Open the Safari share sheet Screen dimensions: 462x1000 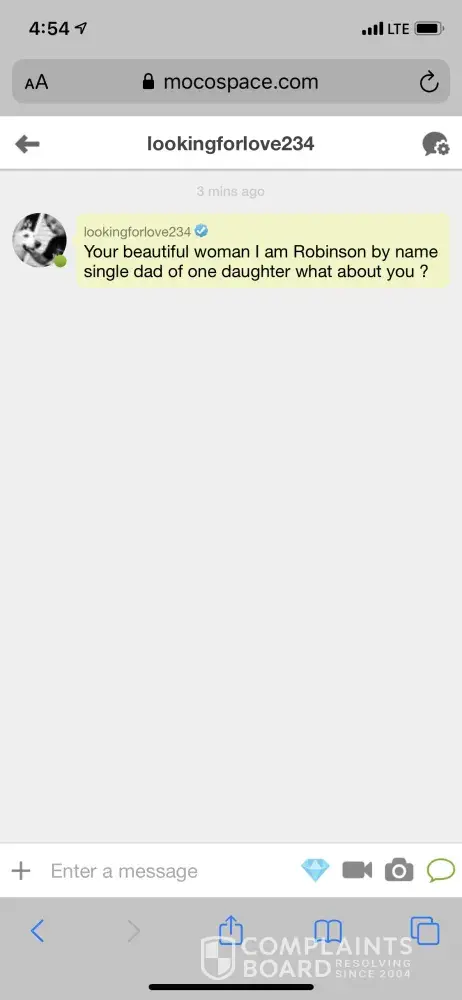click(x=231, y=929)
